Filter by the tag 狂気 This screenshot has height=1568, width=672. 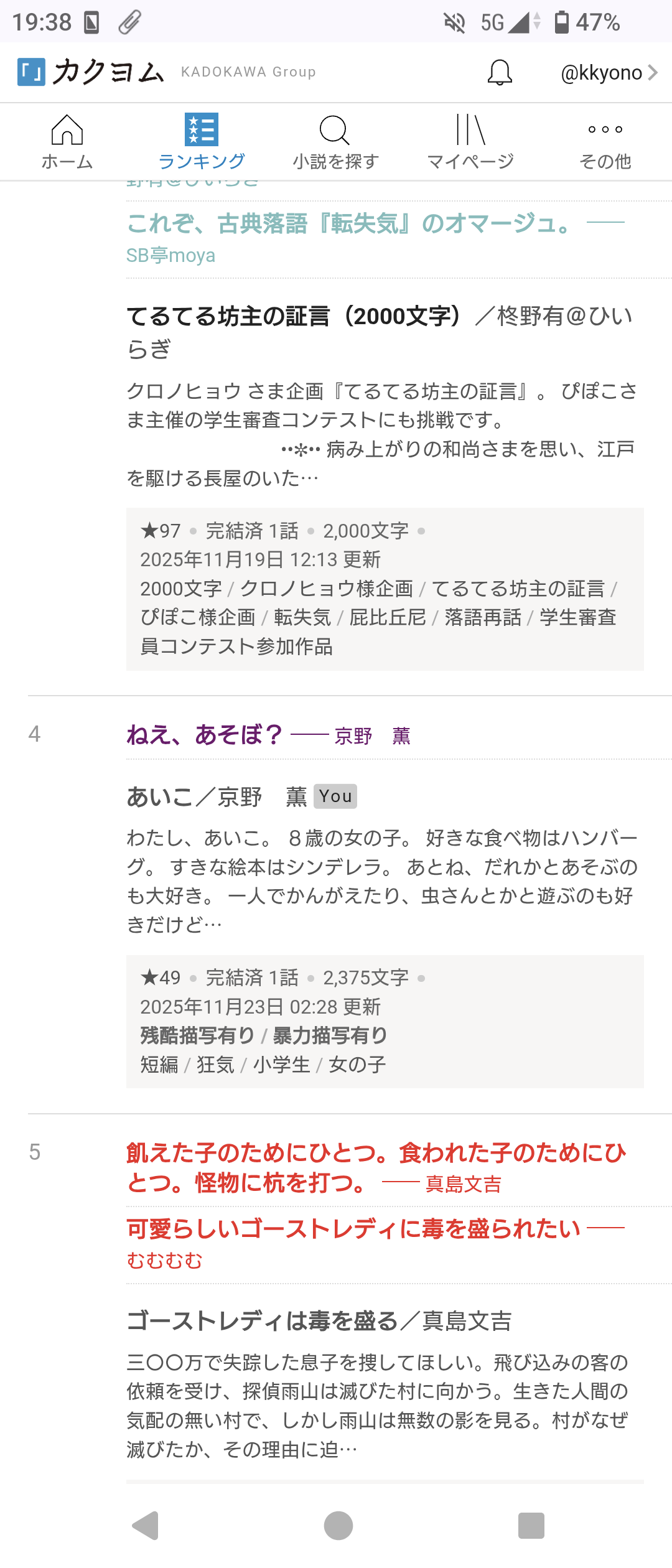tap(215, 1065)
